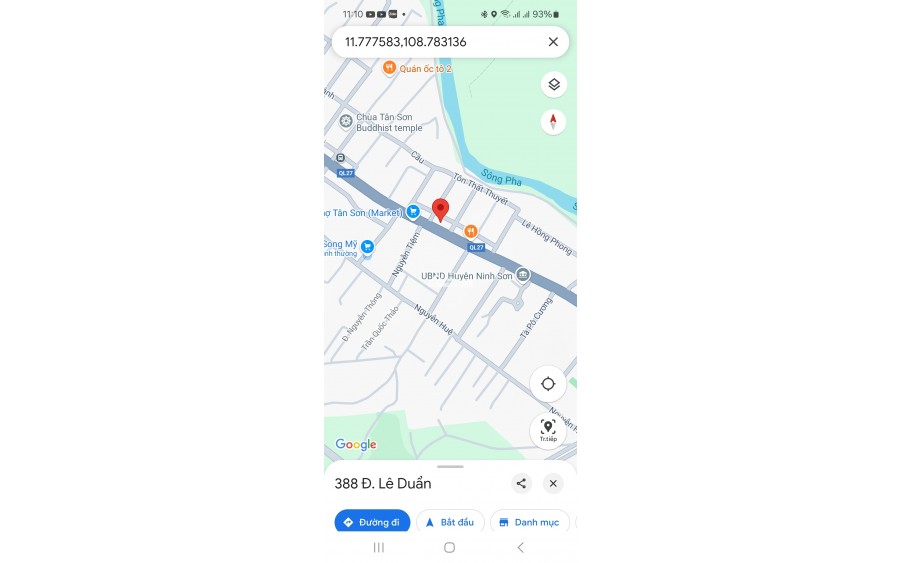The width and height of the screenshot is (903, 563).
Task: Share 388 Đ. Lê Duẩn location
Action: pyautogui.click(x=521, y=484)
